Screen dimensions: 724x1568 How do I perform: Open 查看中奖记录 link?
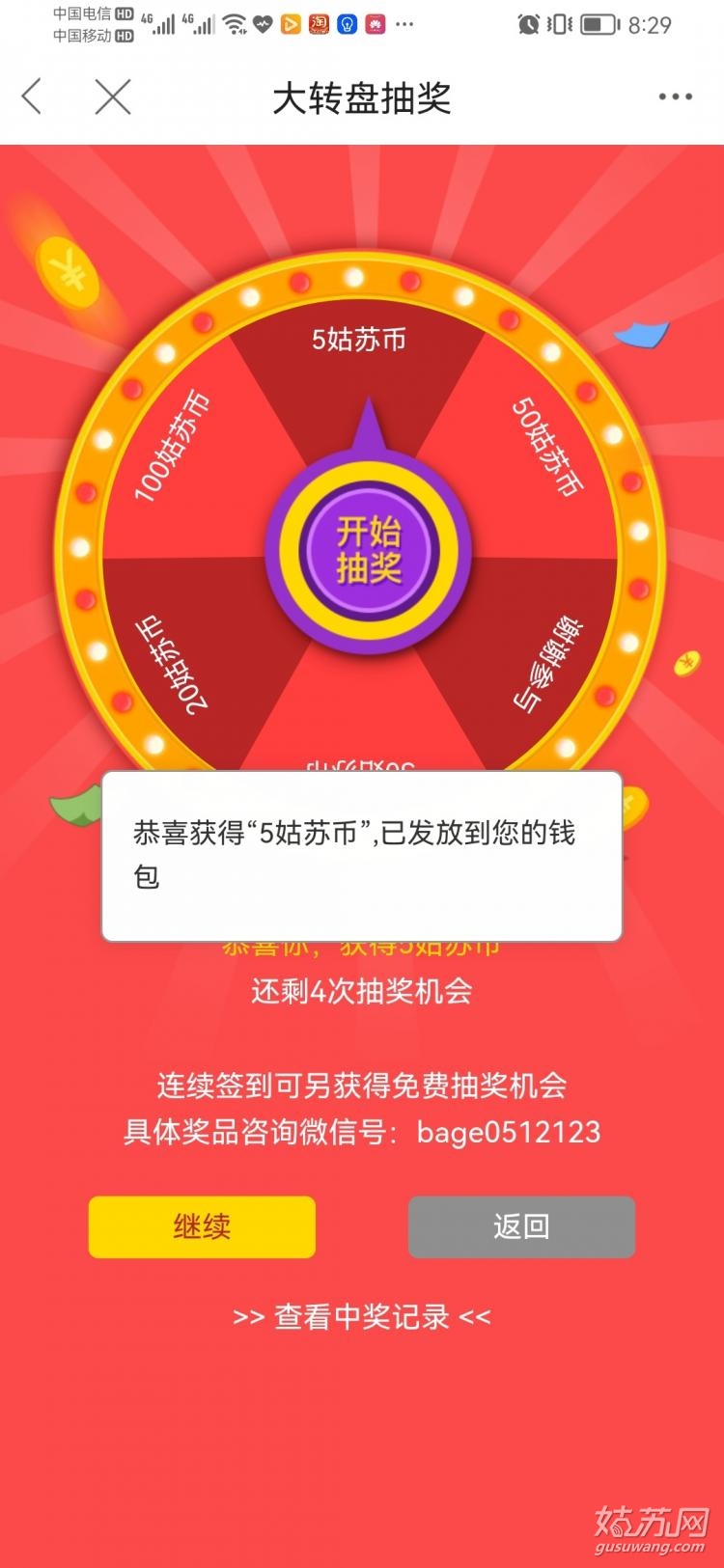362,1317
